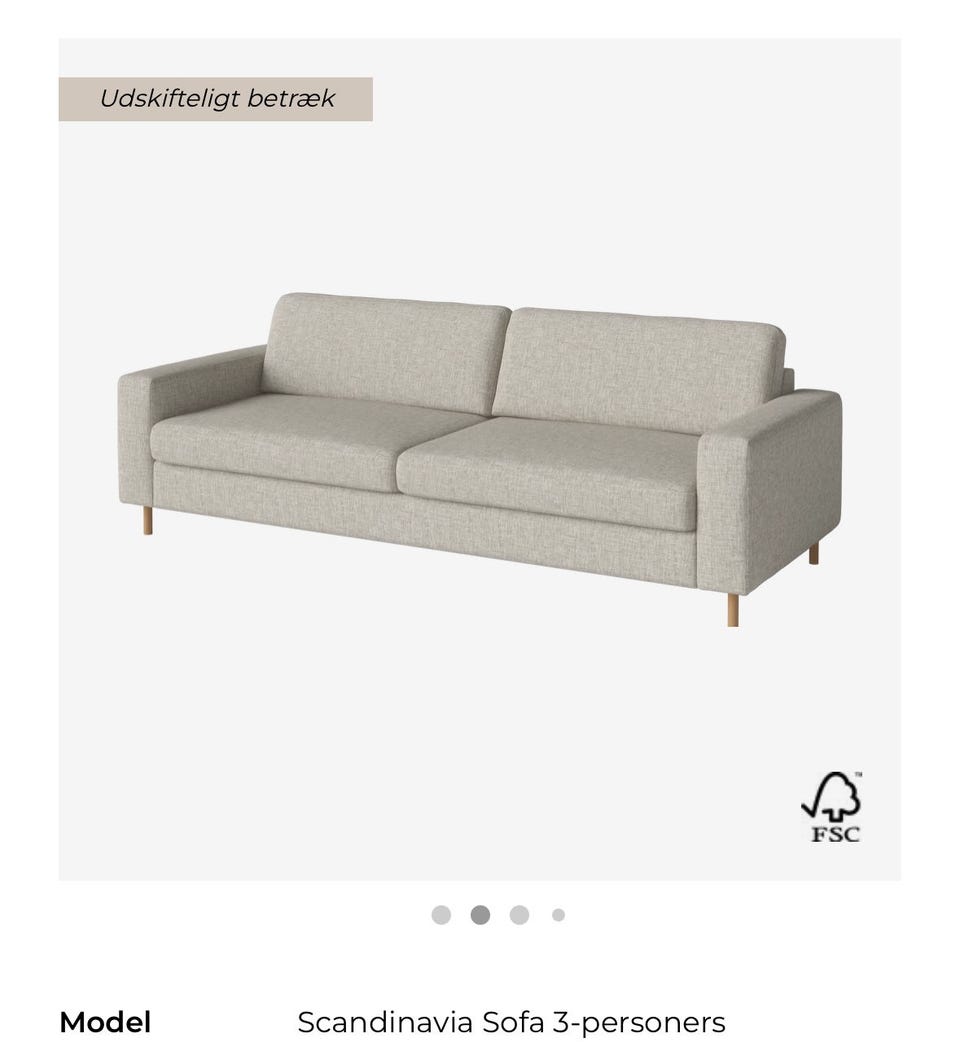Click the rightmost small carousel dot

click(556, 913)
